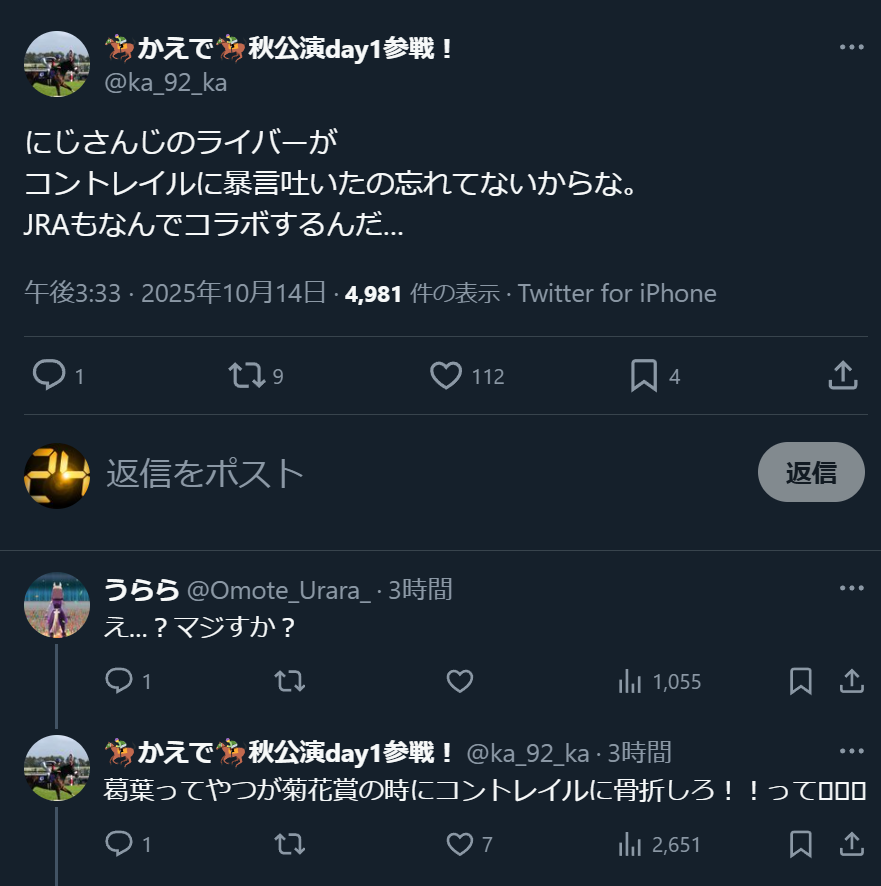Screen dimensions: 881x886
Task: Open overflow menu on the 菊花賞 reply
Action: (x=851, y=751)
